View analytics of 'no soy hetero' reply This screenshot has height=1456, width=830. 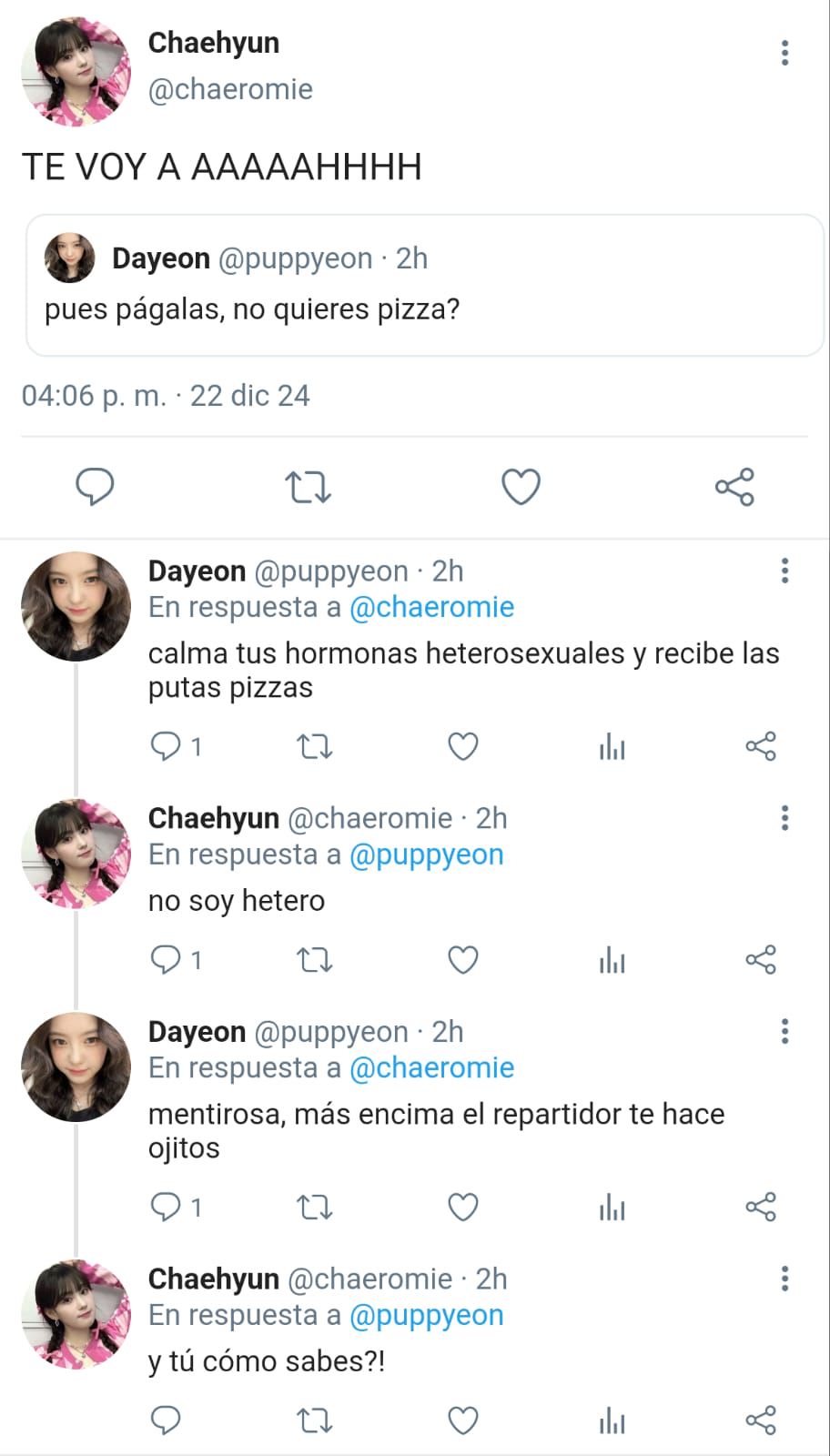[x=612, y=960]
